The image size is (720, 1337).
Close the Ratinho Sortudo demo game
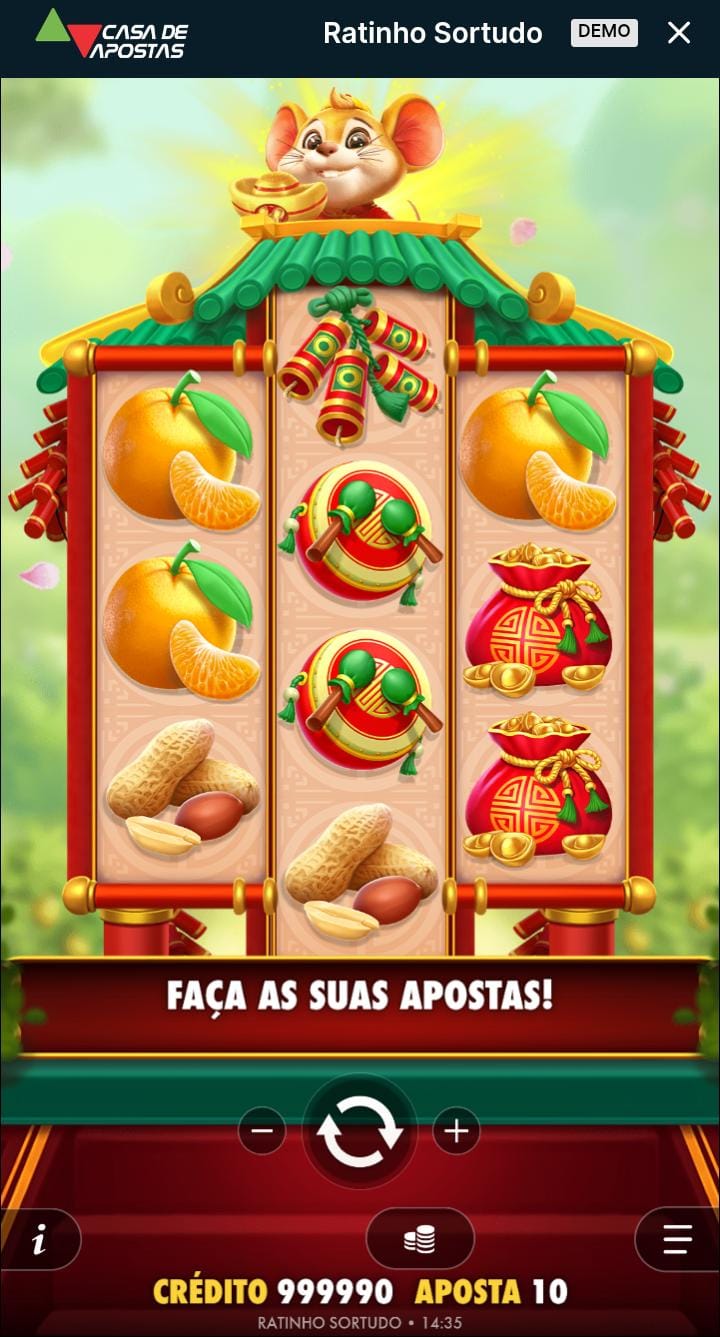point(679,33)
